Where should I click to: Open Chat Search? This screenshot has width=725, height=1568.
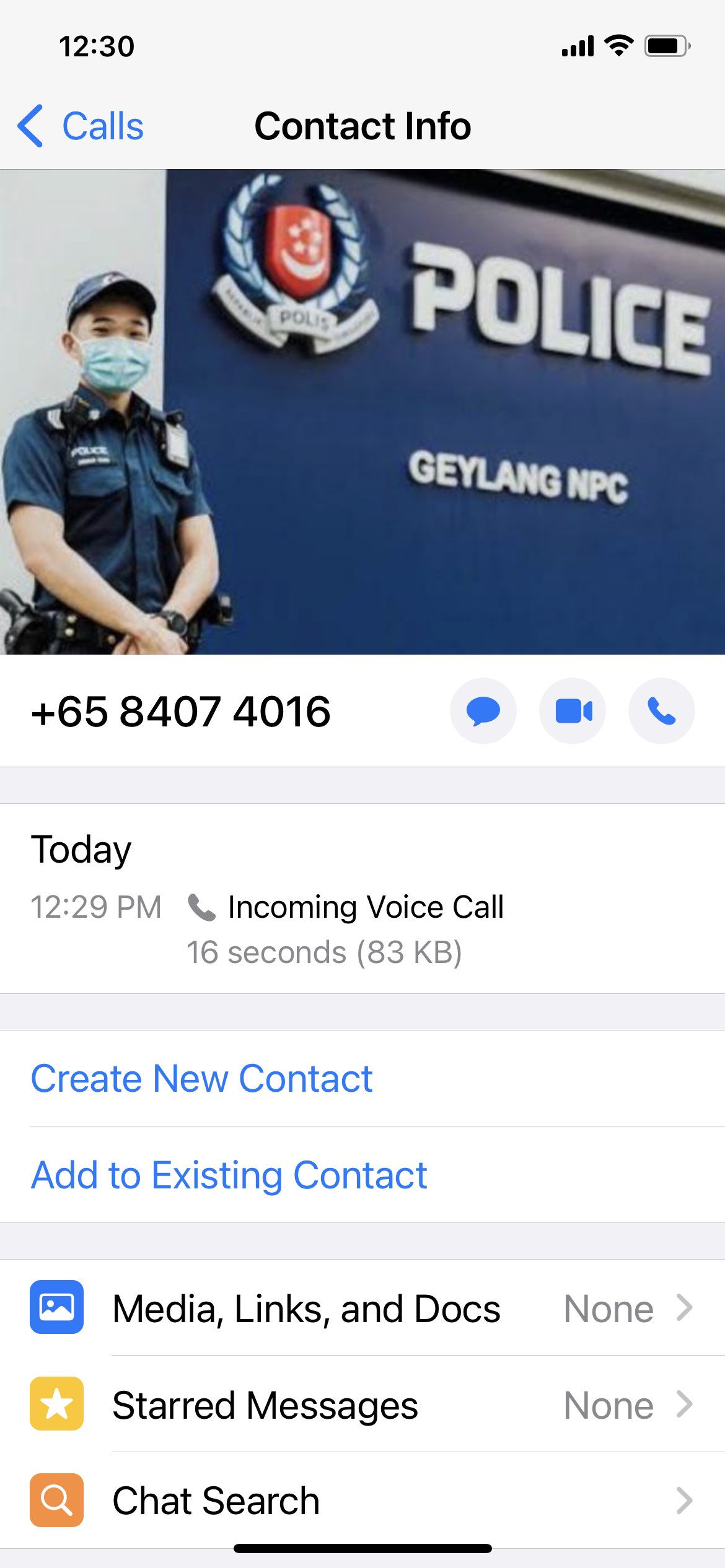(362, 1500)
